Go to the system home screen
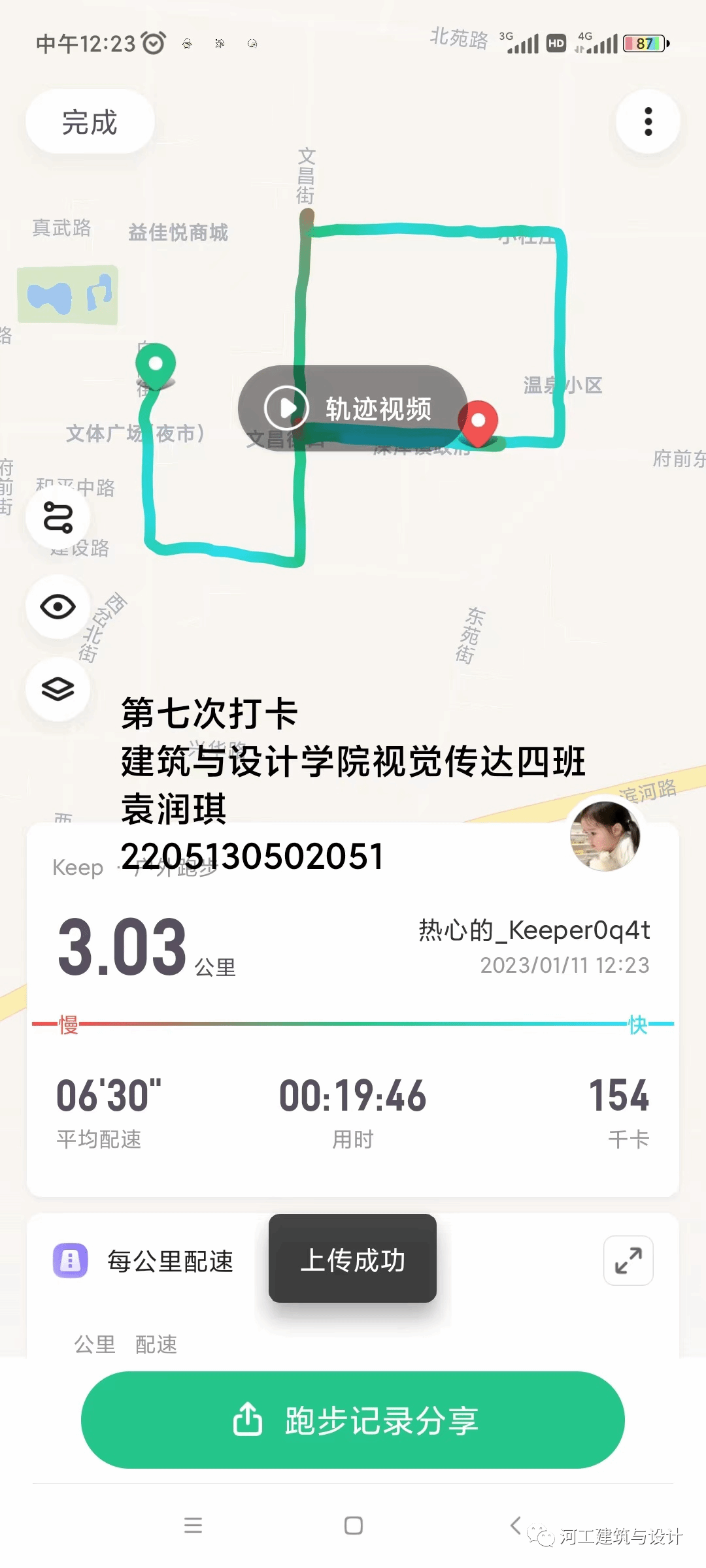 click(353, 1526)
